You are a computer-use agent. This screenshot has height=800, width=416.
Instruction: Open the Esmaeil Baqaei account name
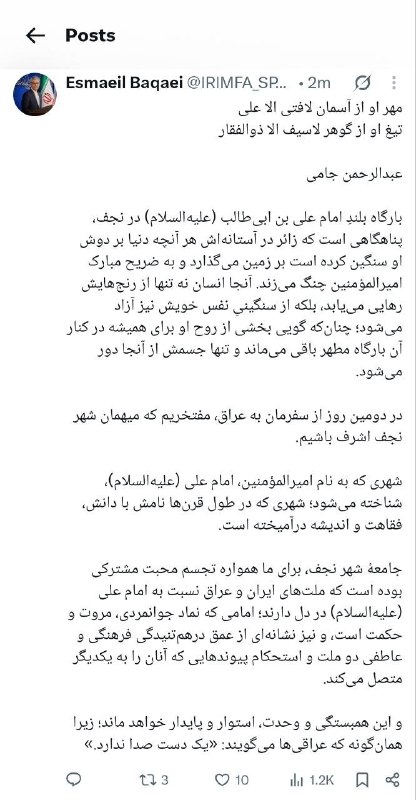point(124,83)
